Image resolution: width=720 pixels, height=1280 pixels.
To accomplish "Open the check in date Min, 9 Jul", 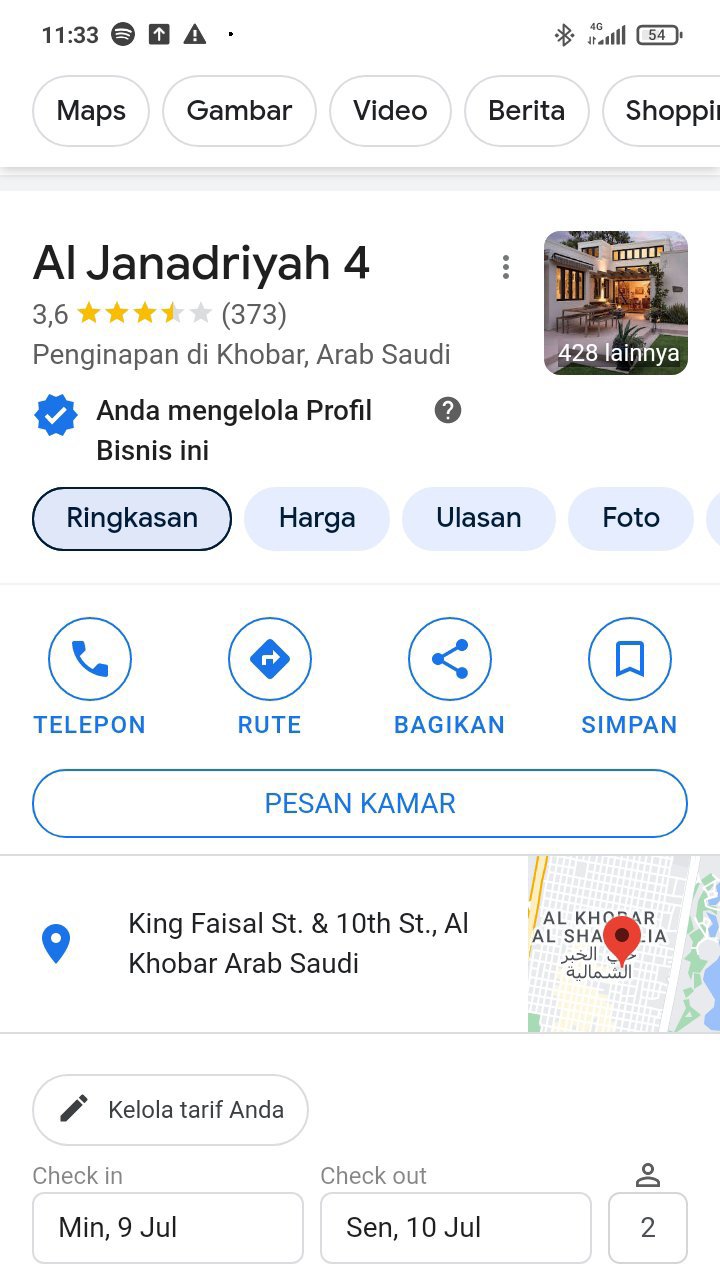I will click(x=168, y=1227).
